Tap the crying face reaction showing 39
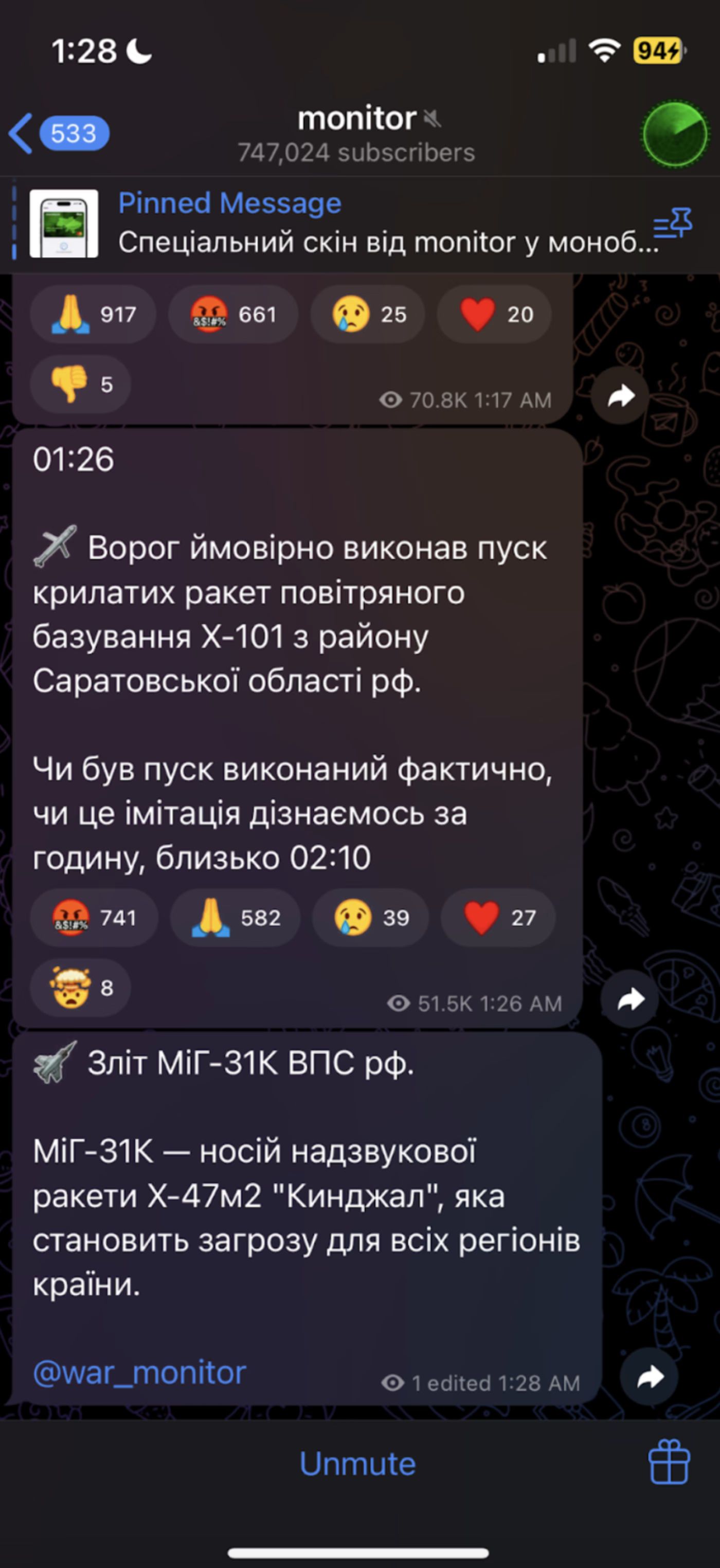This screenshot has width=720, height=1568. point(370,917)
